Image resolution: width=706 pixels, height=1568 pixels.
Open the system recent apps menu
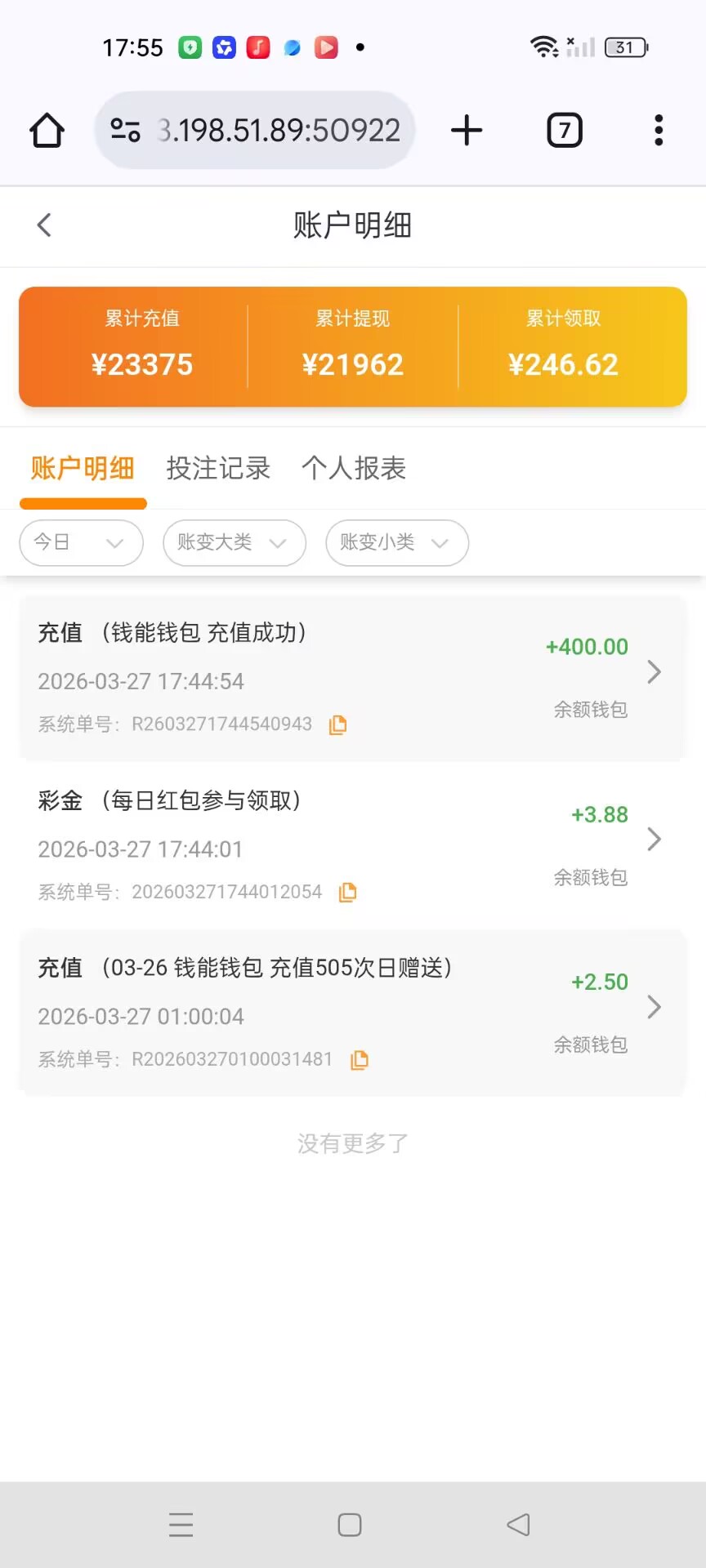coord(181,1525)
